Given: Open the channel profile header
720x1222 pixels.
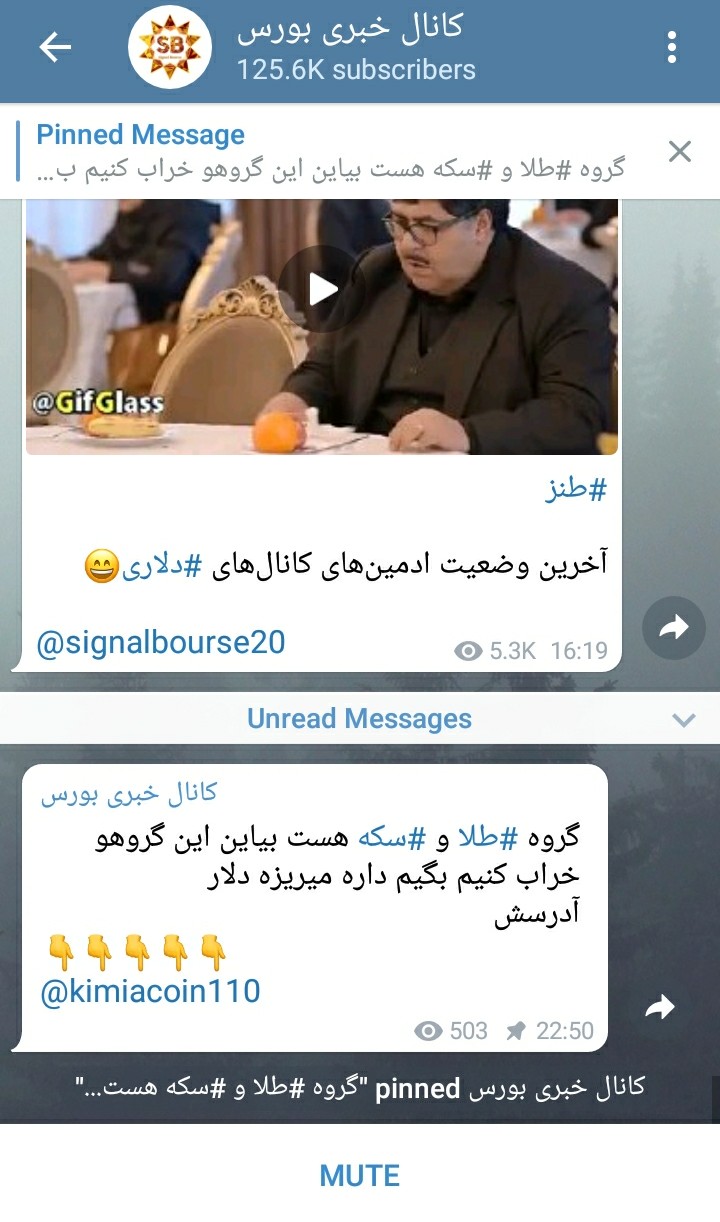Looking at the screenshot, I should click(350, 48).
